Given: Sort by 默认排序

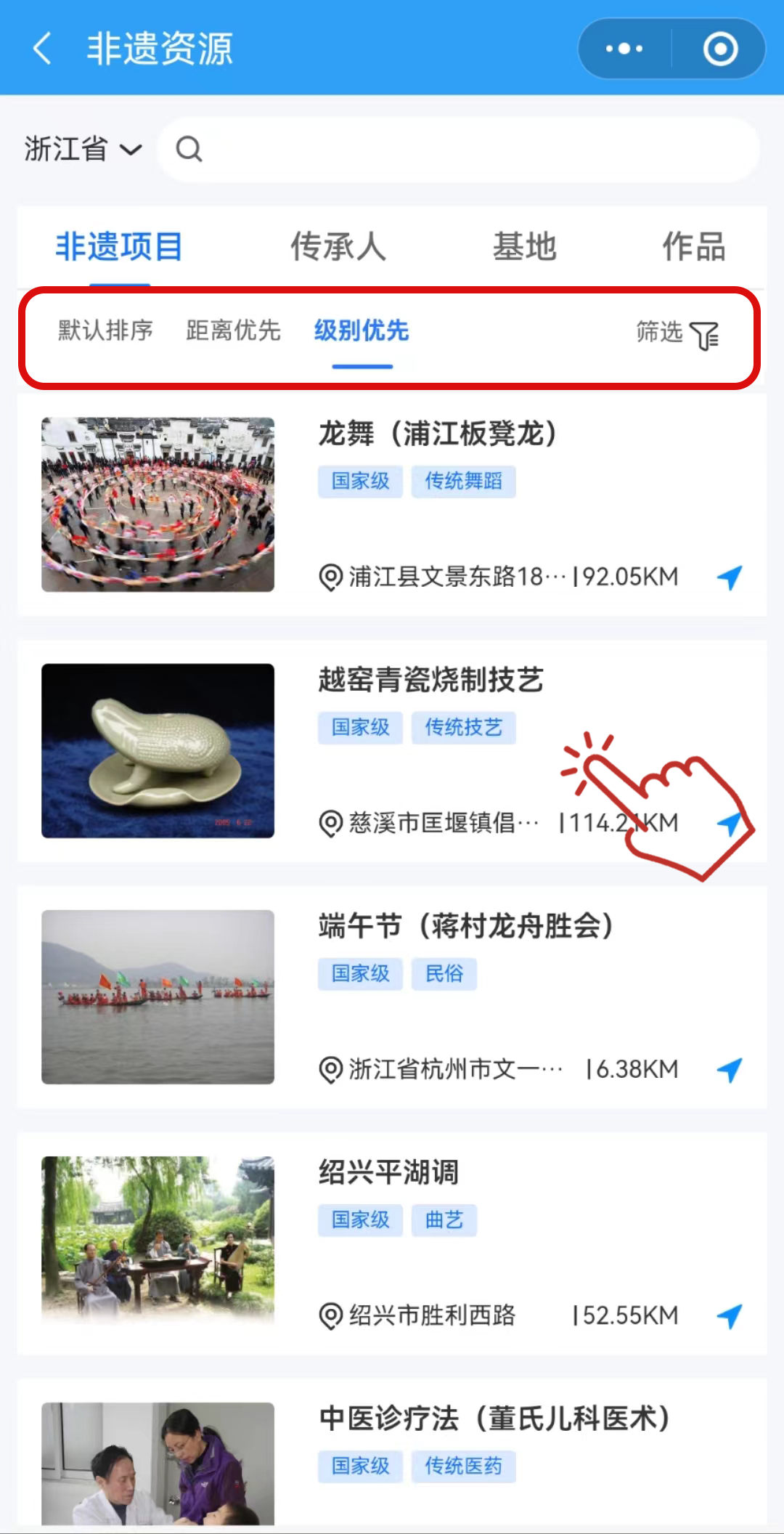Looking at the screenshot, I should [x=106, y=330].
